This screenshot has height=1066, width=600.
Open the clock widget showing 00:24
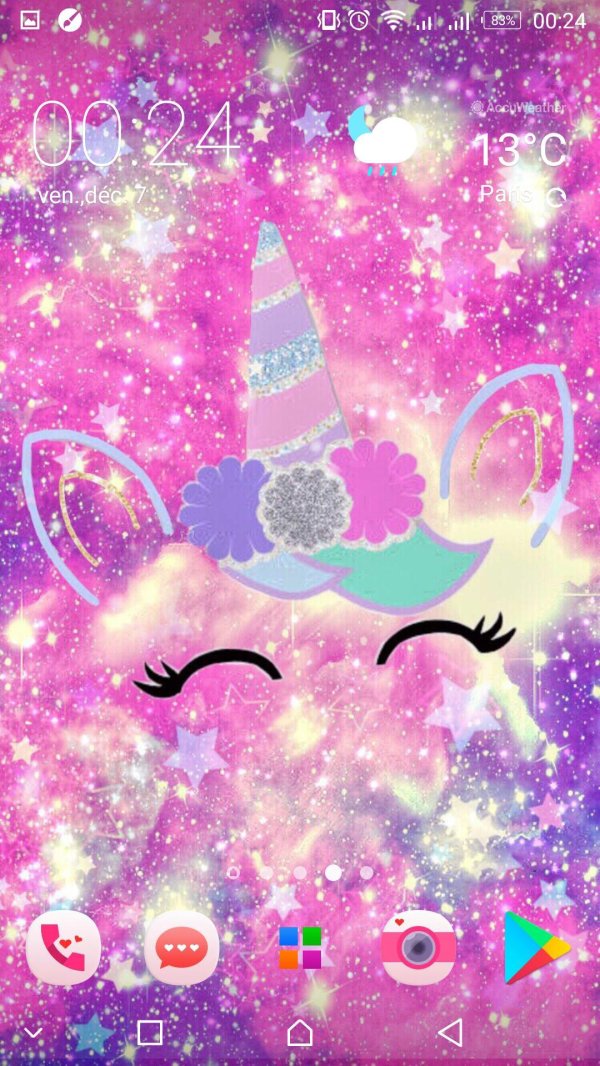click(x=136, y=135)
